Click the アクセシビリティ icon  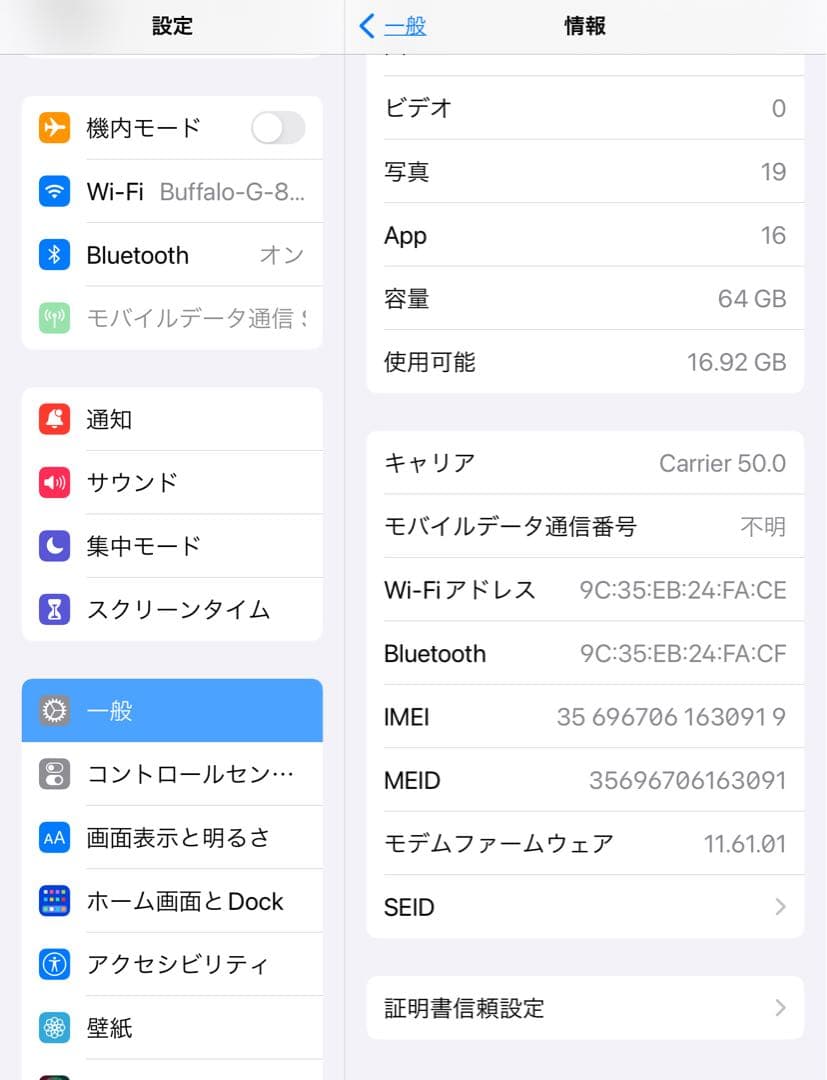click(55, 964)
